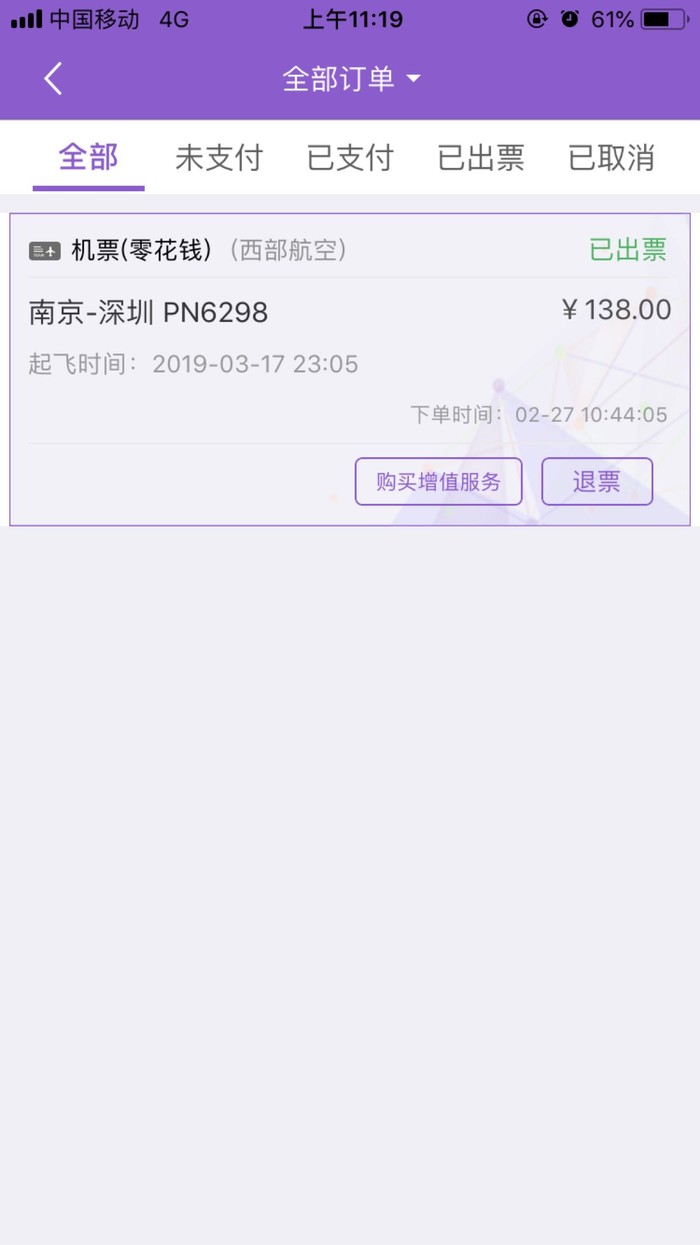Tap 购买增值服务 button
Screen dimensions: 700x1245
point(438,482)
